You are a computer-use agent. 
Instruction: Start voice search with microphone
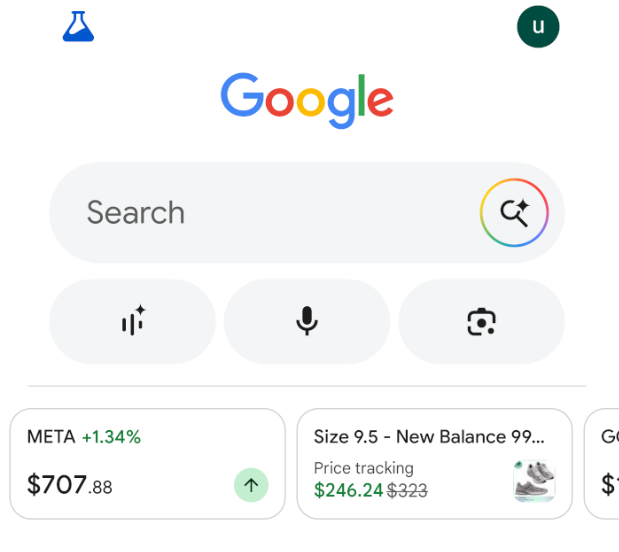(x=307, y=321)
